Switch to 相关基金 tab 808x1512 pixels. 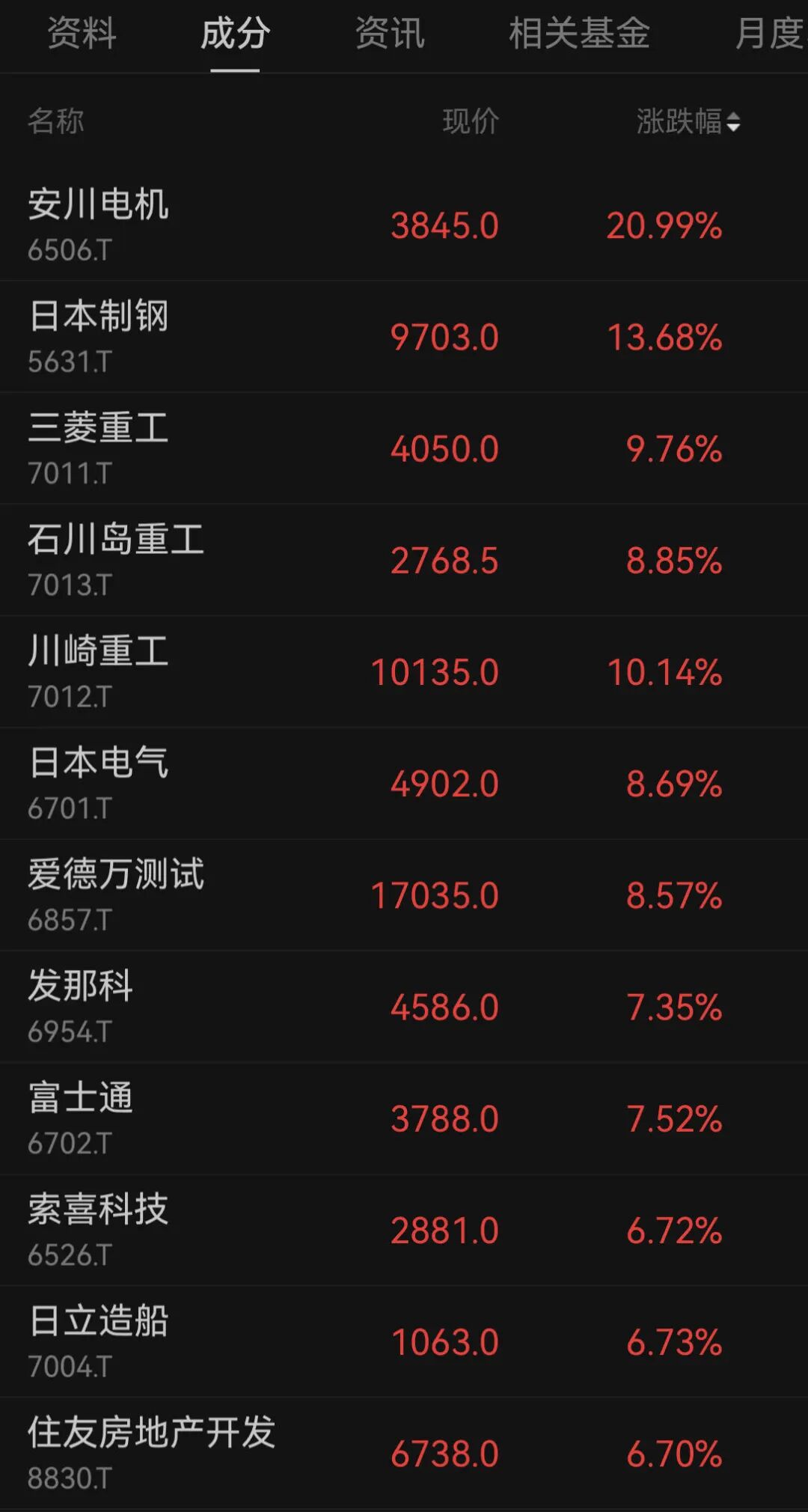(x=579, y=34)
